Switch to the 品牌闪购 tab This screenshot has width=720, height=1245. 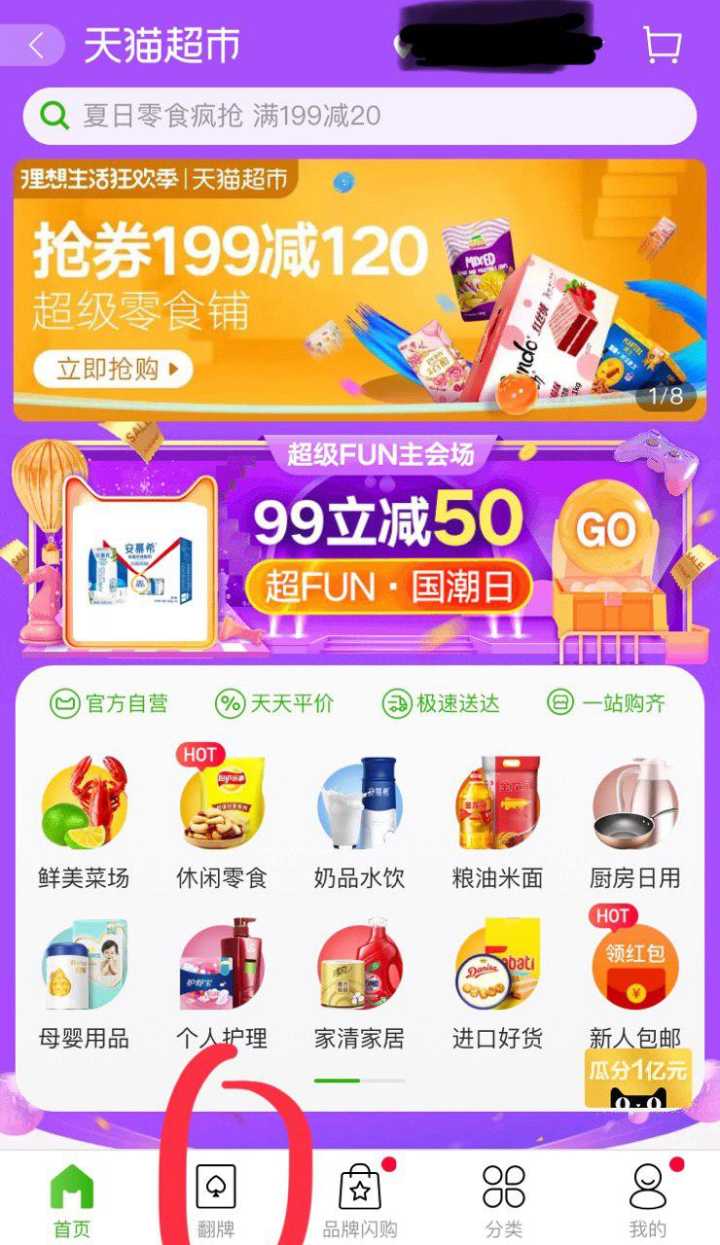(360, 1200)
